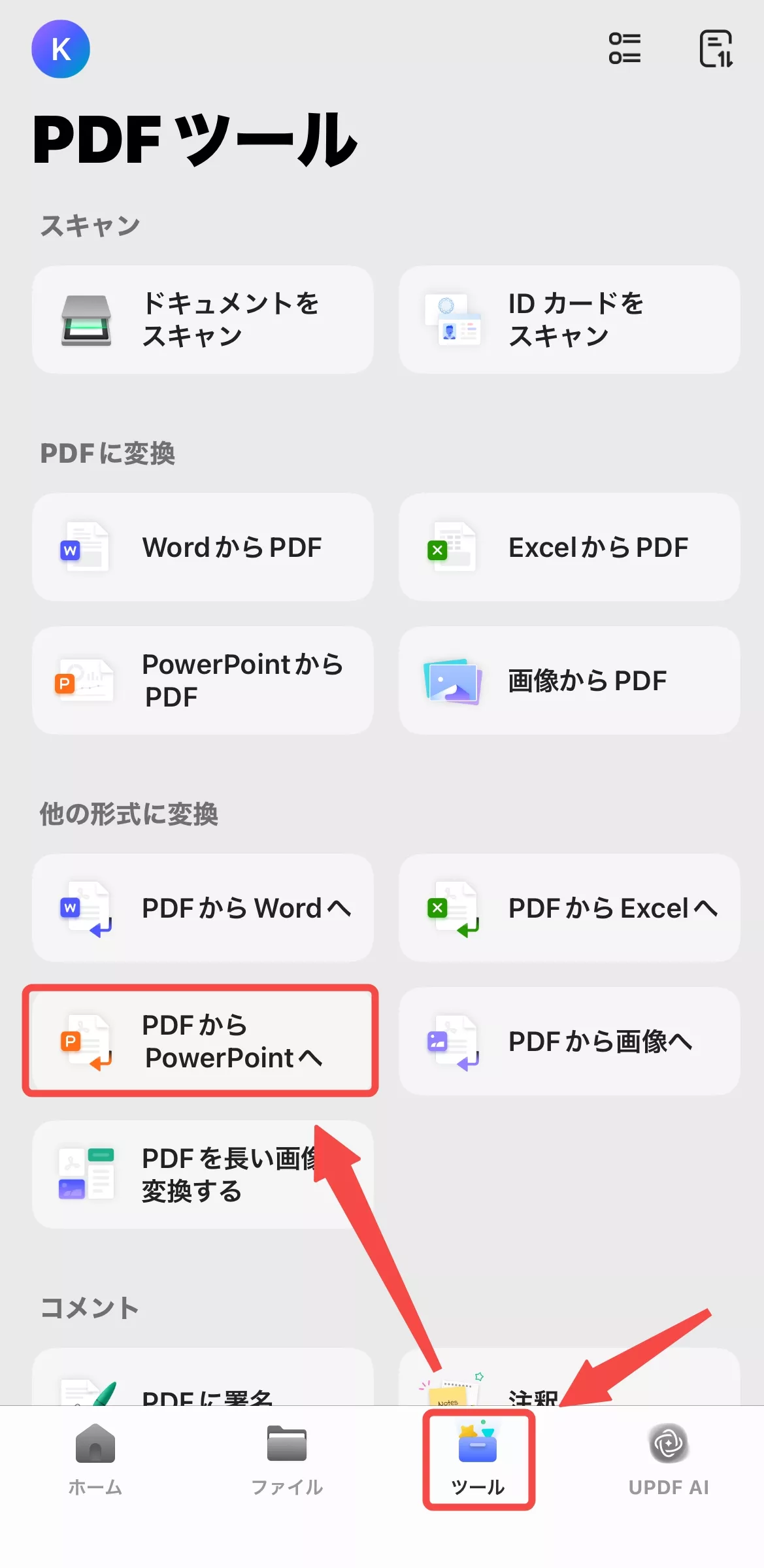Open the K profile avatar
This screenshot has height=1568, width=764.
coord(60,49)
